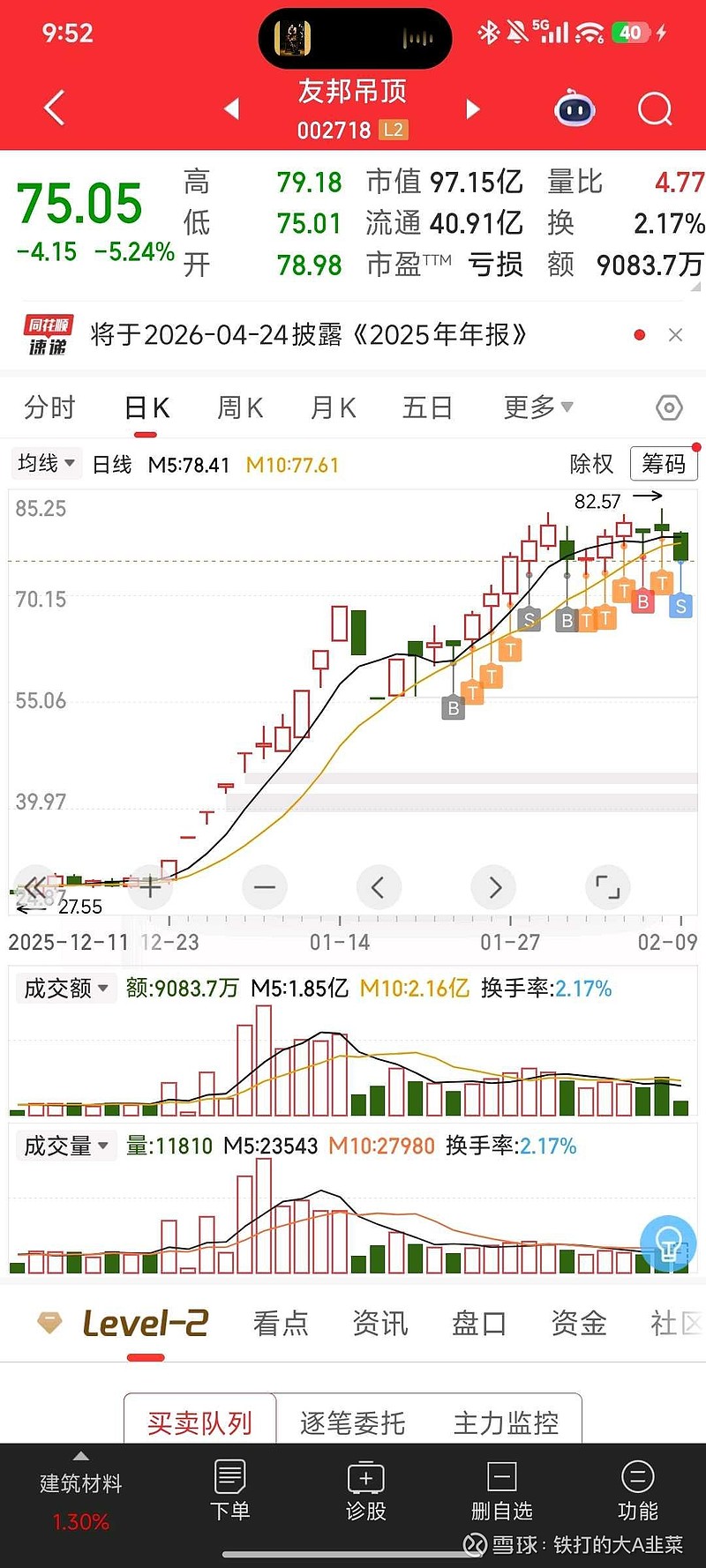Select the 周K chart tab
Viewport: 706px width, 1568px height.
point(240,407)
